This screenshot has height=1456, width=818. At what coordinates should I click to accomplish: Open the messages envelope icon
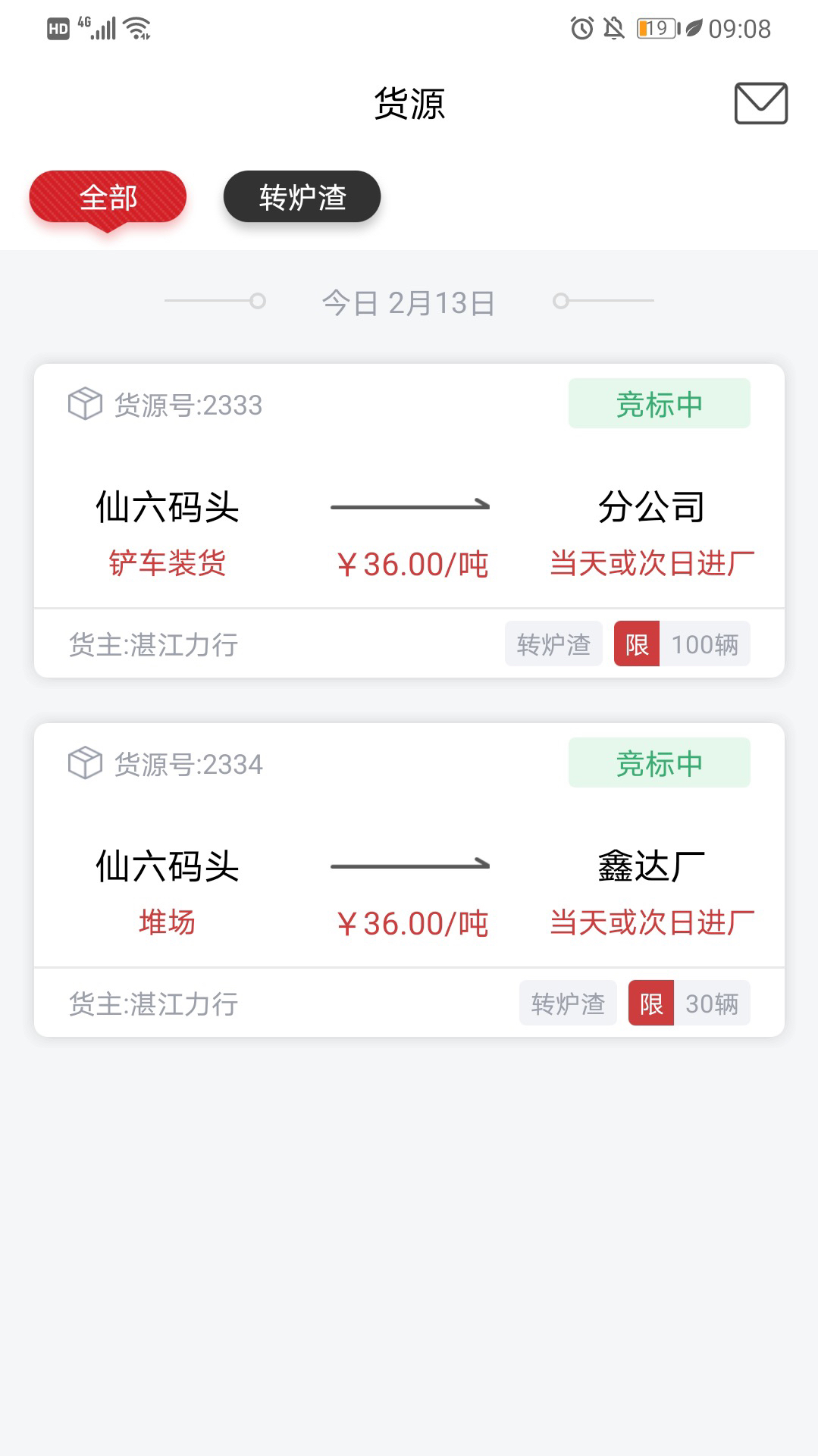[760, 103]
